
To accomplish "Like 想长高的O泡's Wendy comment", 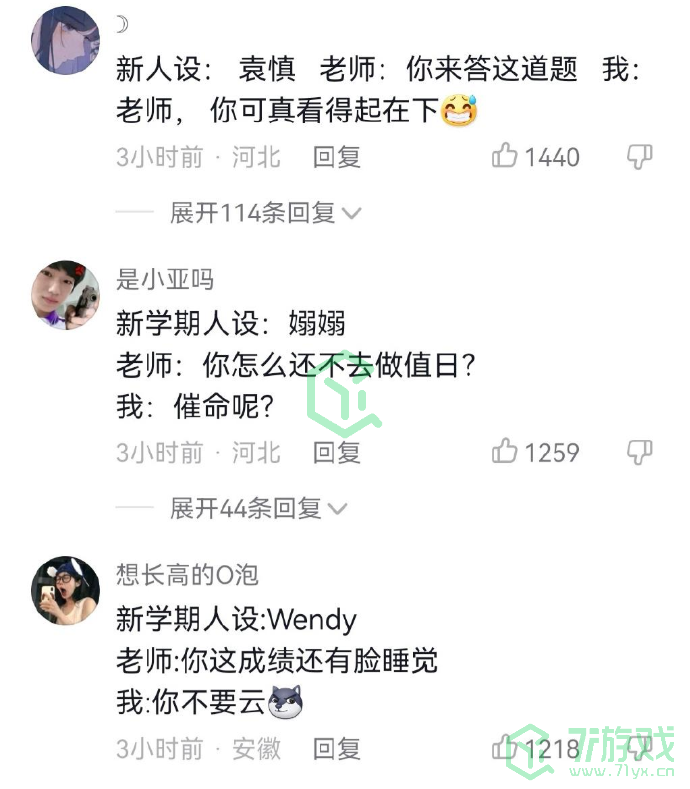I will click(x=506, y=747).
